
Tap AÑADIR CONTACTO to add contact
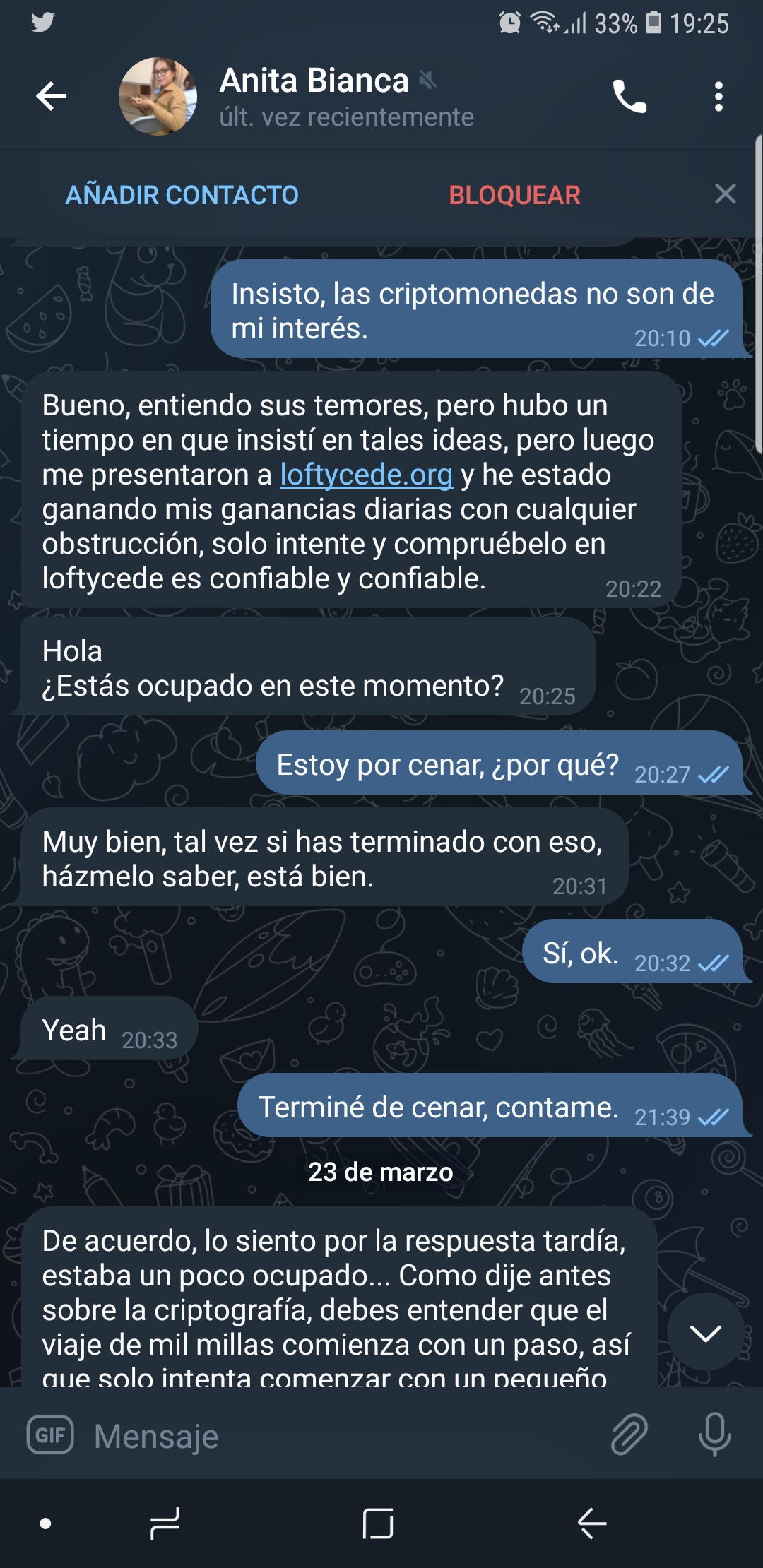click(182, 195)
